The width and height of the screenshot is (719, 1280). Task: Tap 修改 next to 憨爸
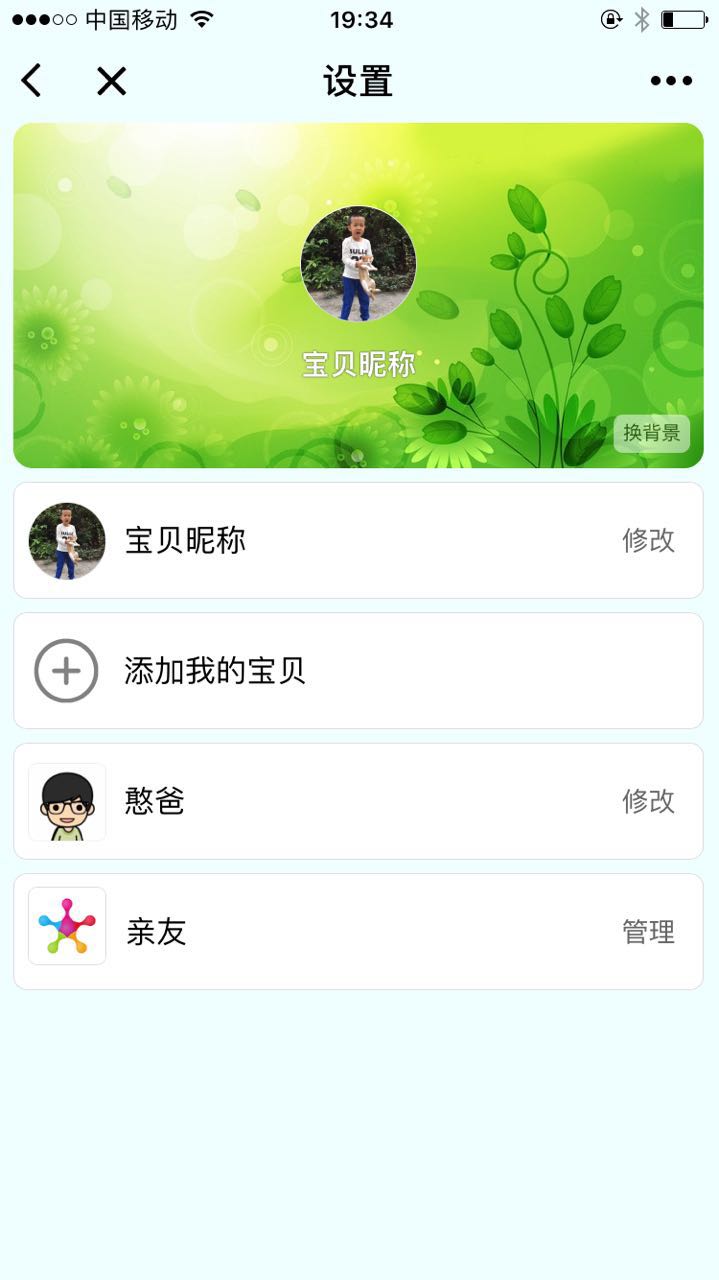tap(649, 801)
